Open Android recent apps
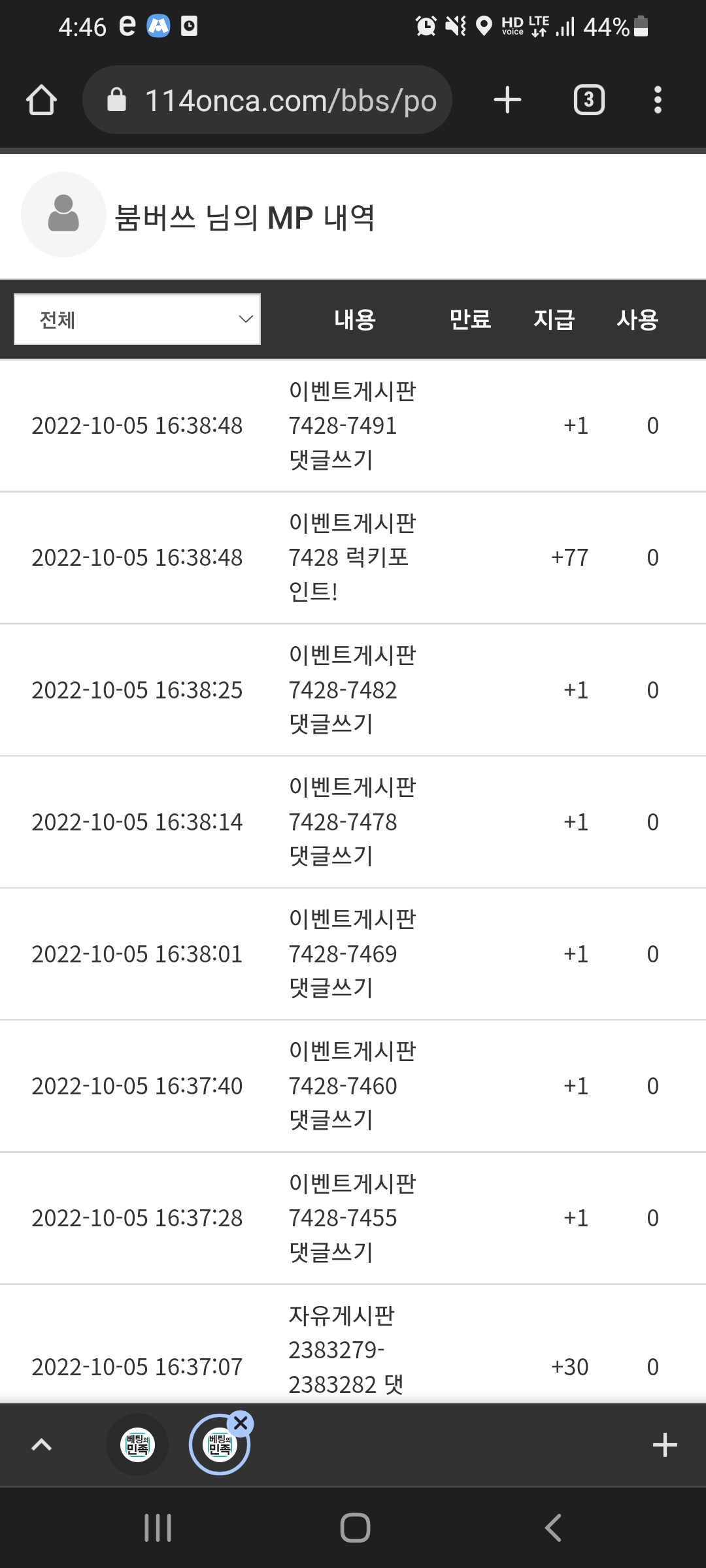 tap(158, 1527)
